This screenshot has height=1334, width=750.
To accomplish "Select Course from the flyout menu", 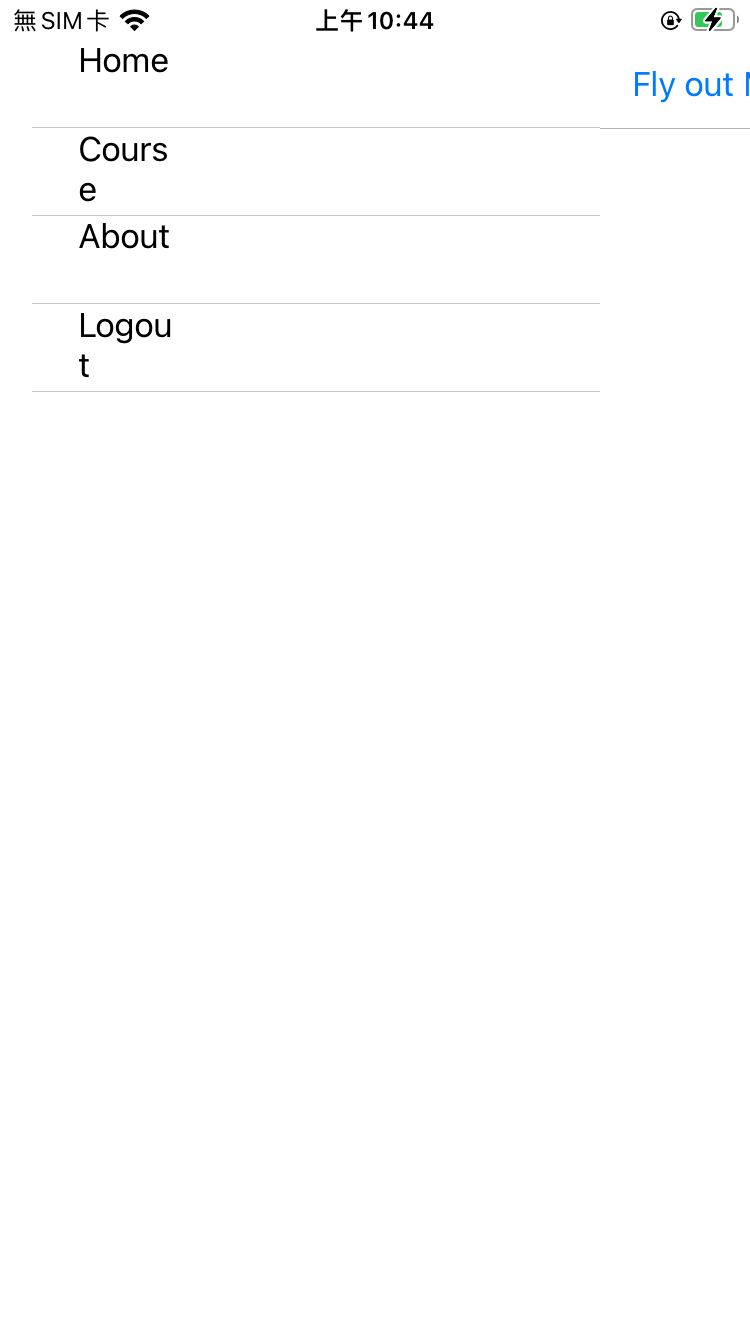I will click(124, 170).
